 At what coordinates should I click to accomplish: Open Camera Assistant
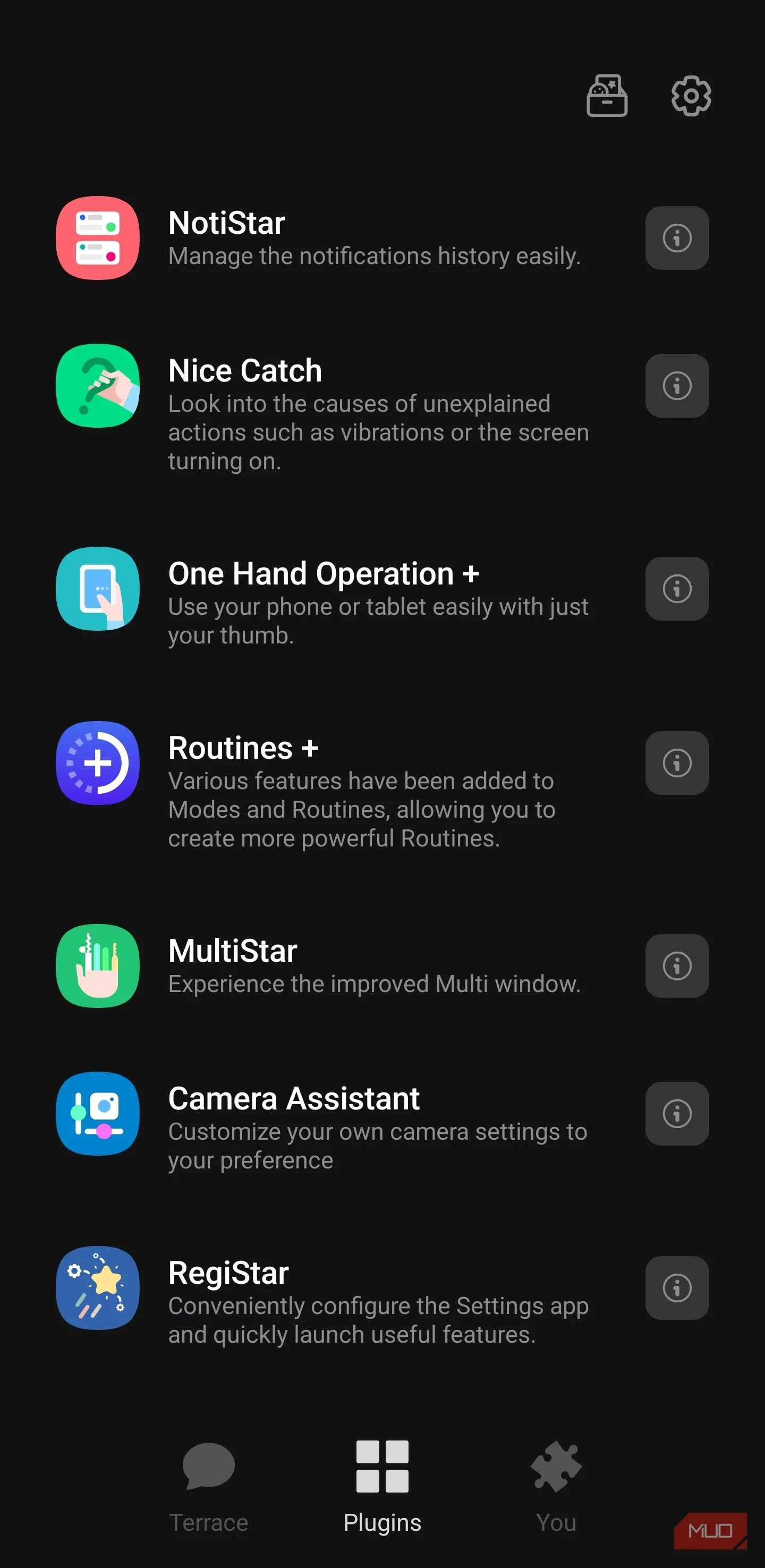[317, 1126]
